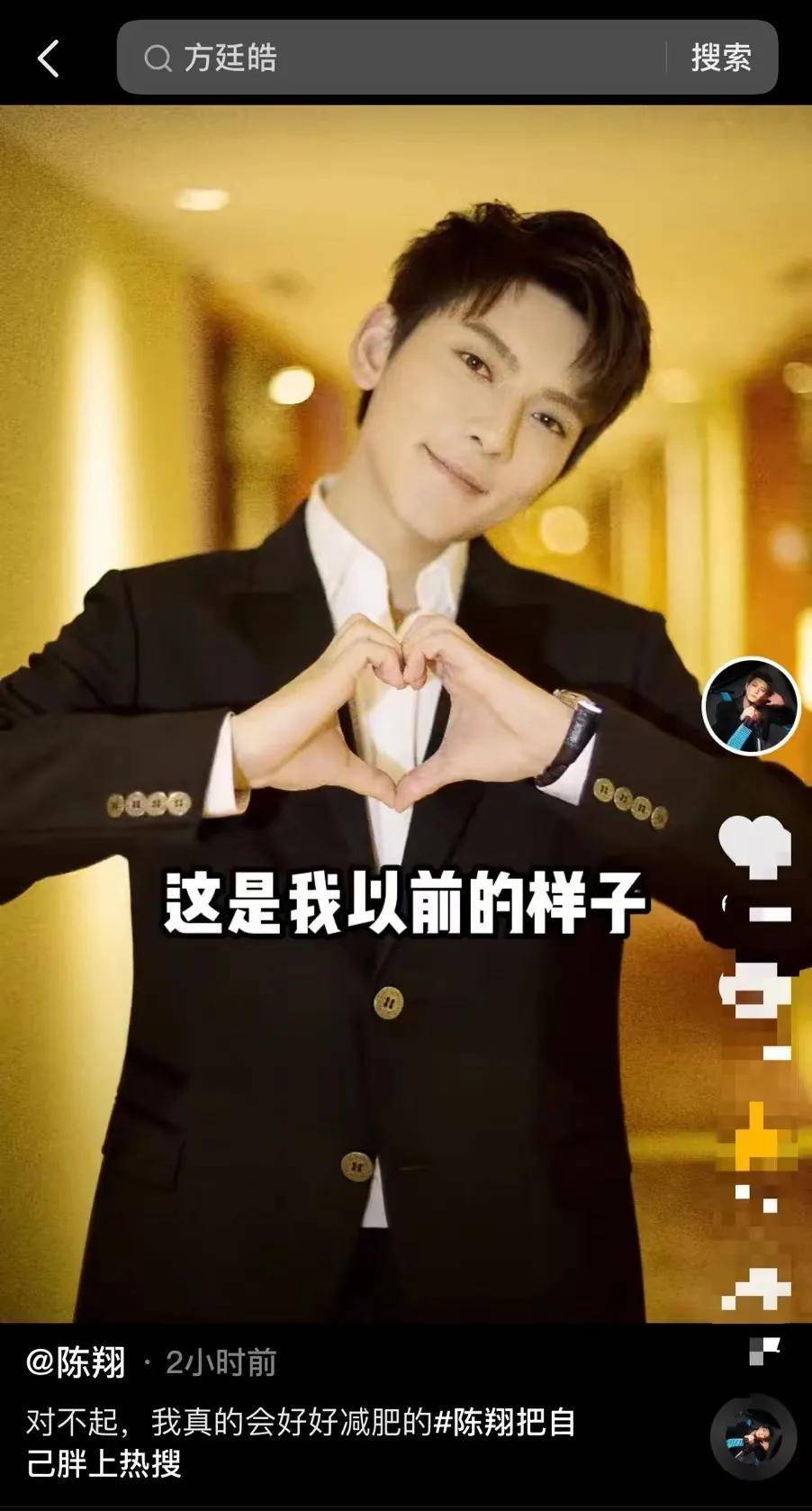Open @陈翔's author page
The width and height of the screenshot is (812, 1511).
pyautogui.click(x=76, y=1362)
